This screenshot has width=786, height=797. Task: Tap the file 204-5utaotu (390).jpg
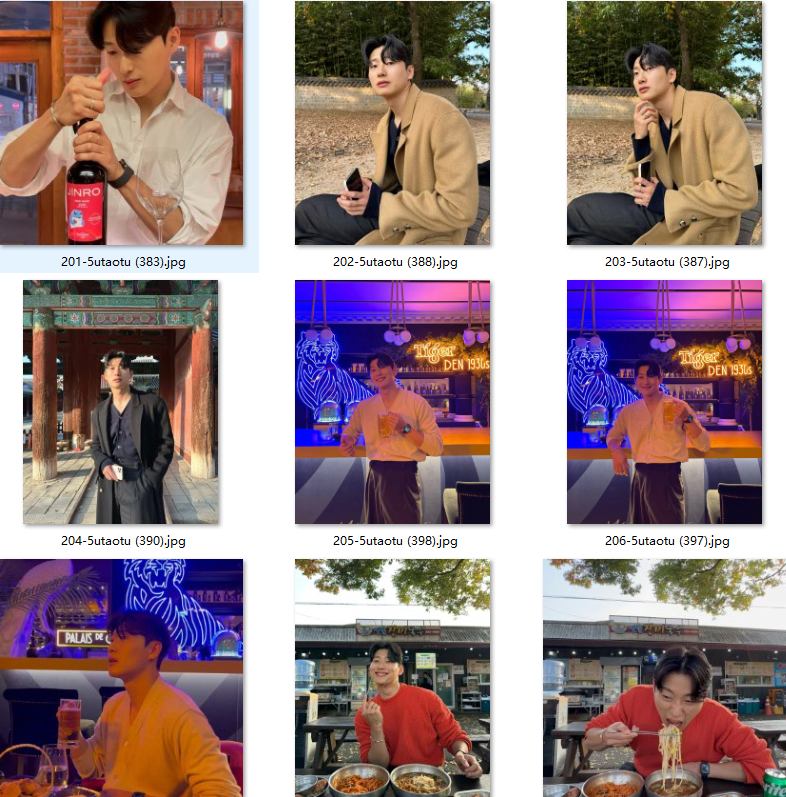121,402
